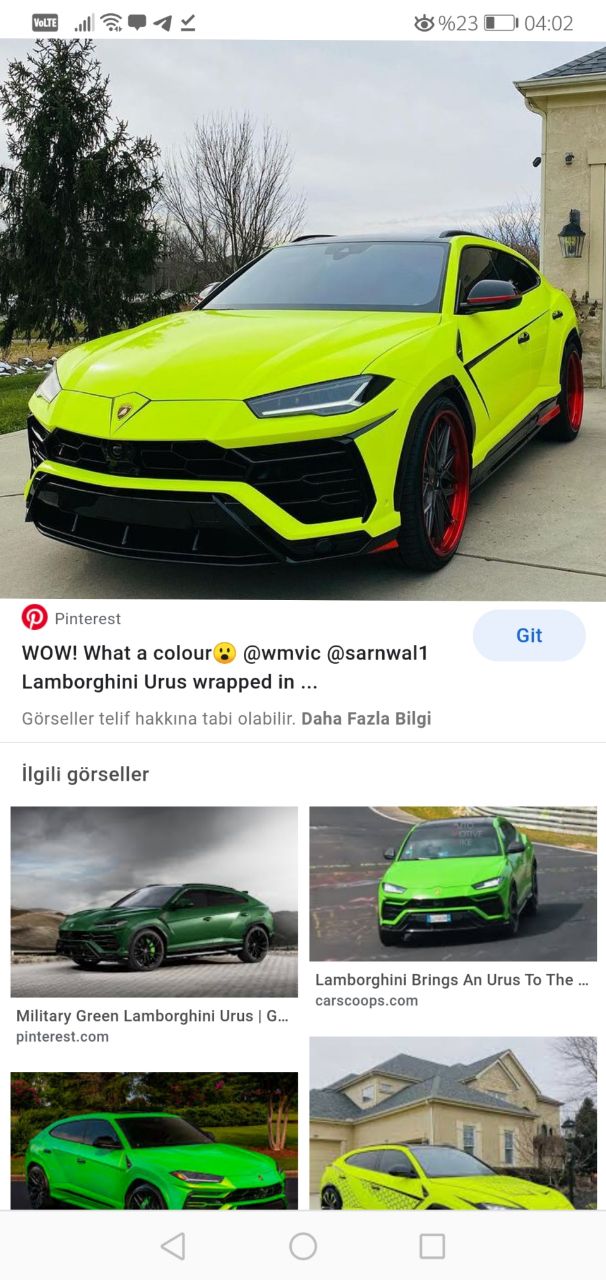Open the recent apps square button
This screenshot has height=1280, width=606.
pyautogui.click(x=432, y=1246)
